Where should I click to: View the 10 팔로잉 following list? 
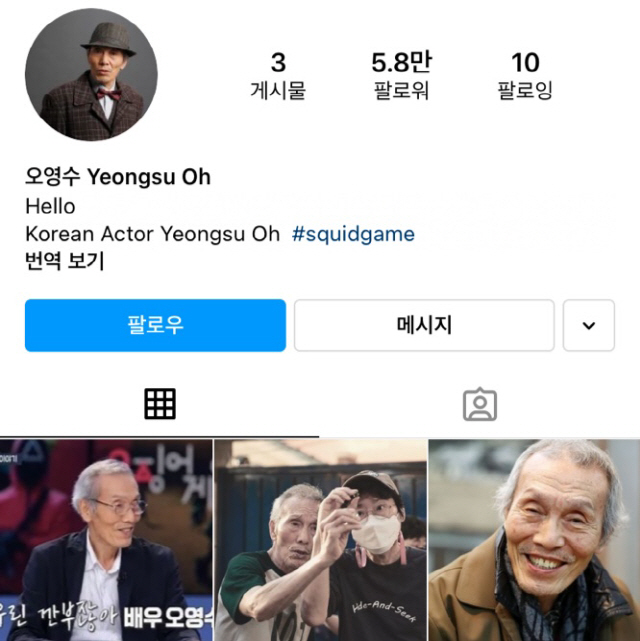click(x=525, y=77)
